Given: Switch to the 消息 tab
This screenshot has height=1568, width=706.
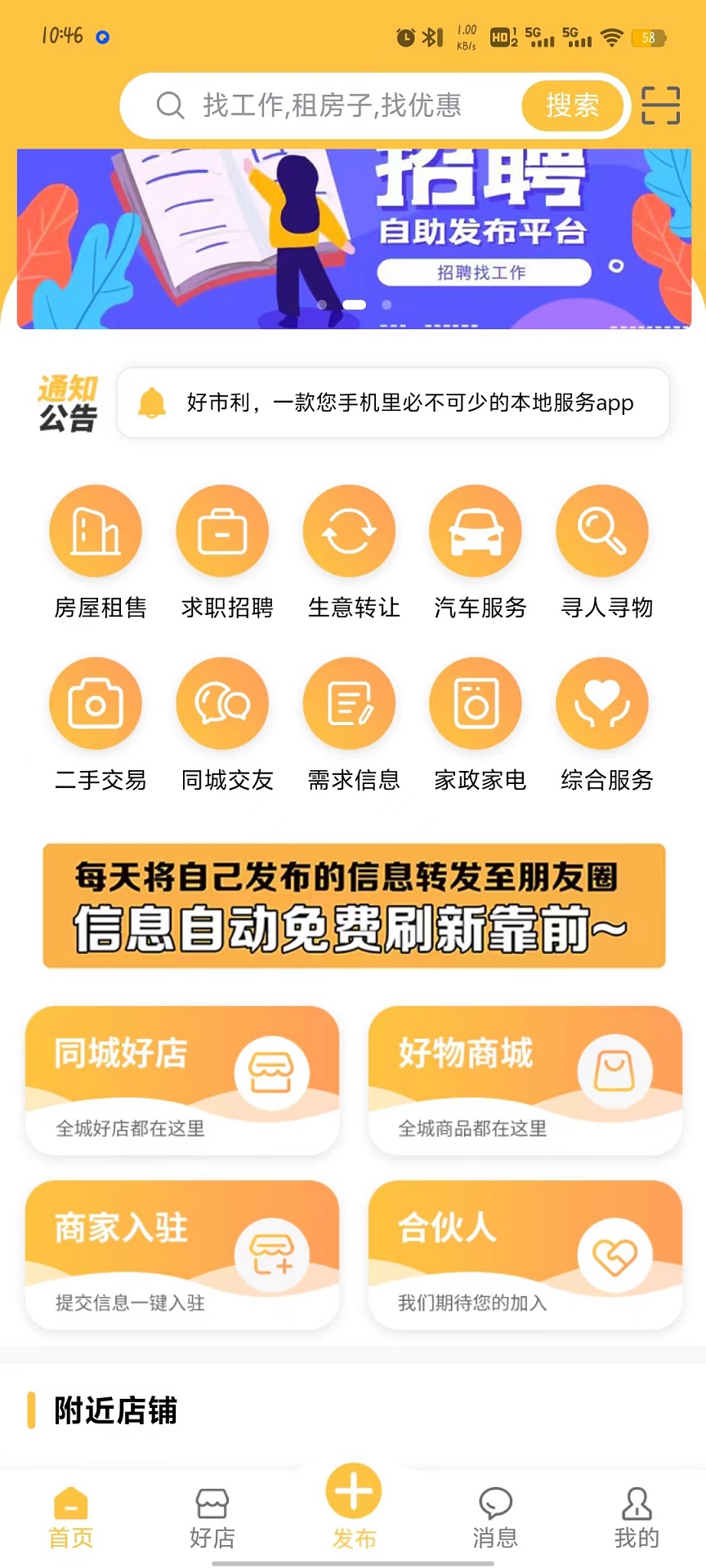Looking at the screenshot, I should [495, 1517].
